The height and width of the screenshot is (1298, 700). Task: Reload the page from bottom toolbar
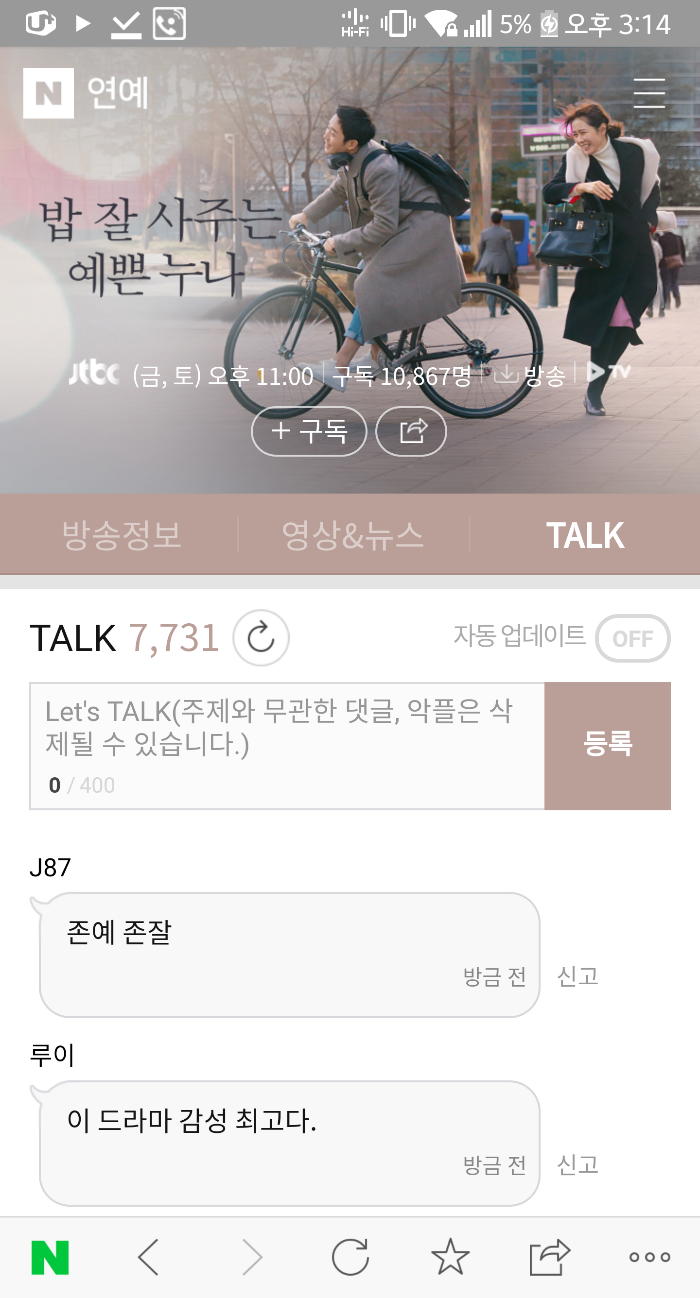pyautogui.click(x=350, y=1257)
